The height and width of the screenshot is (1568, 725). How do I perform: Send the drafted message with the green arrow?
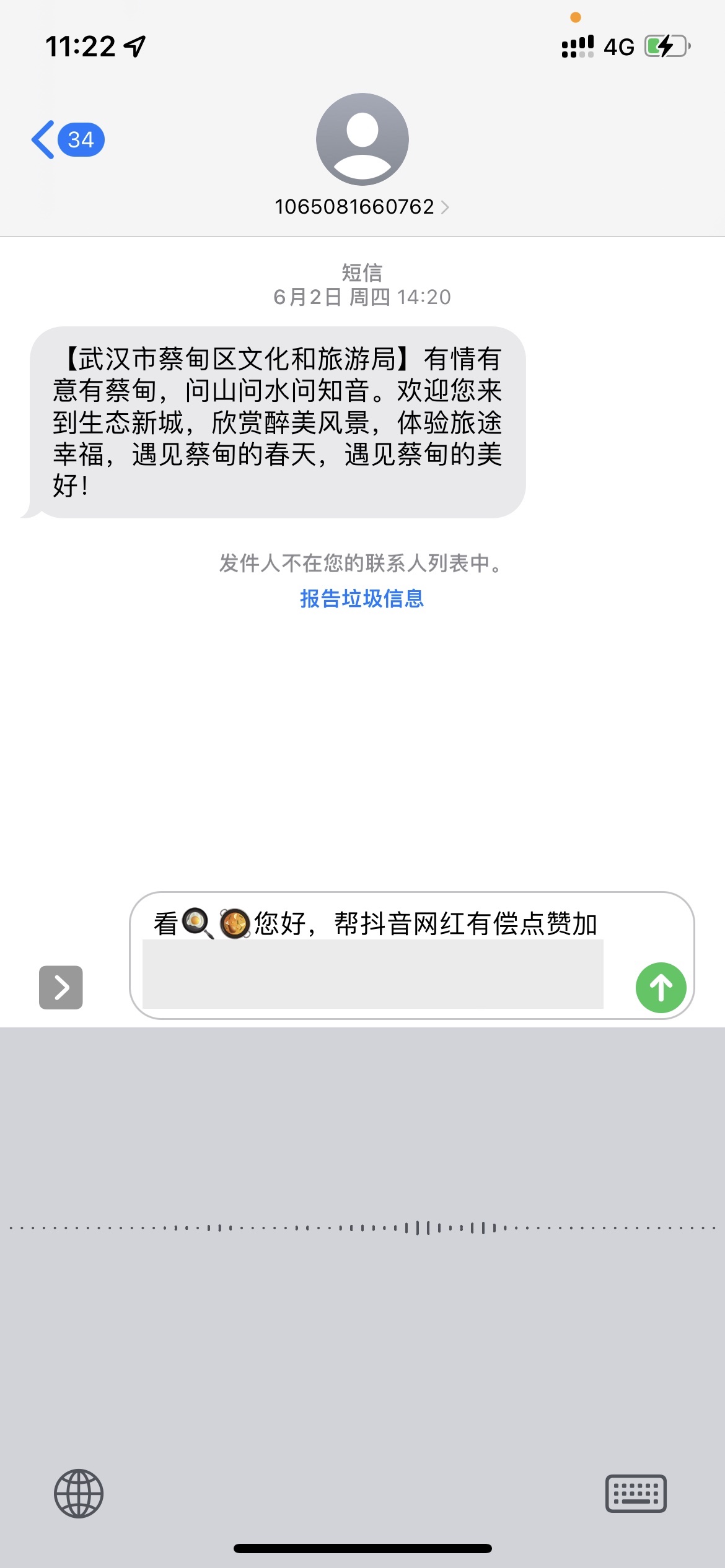coord(661,987)
